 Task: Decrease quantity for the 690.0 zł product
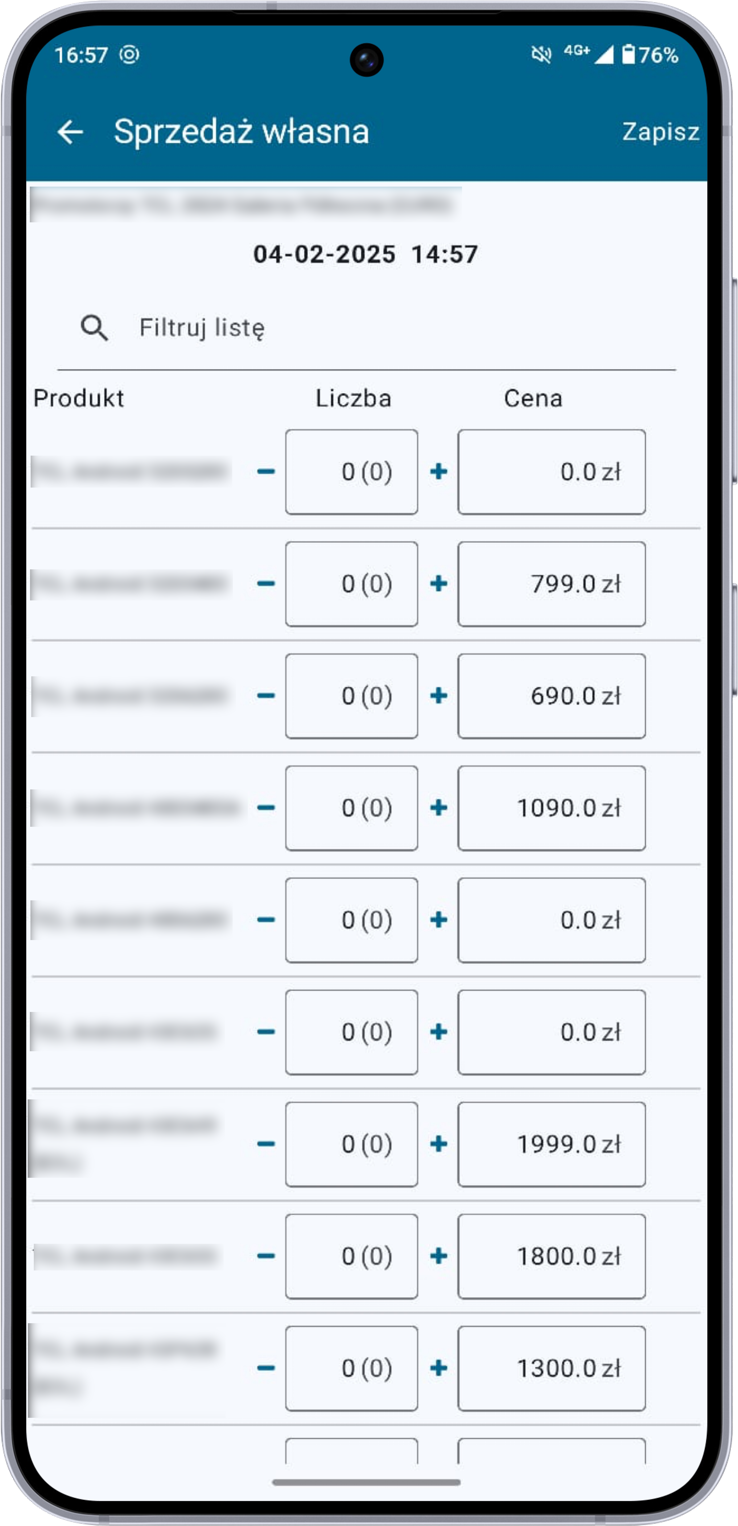266,696
